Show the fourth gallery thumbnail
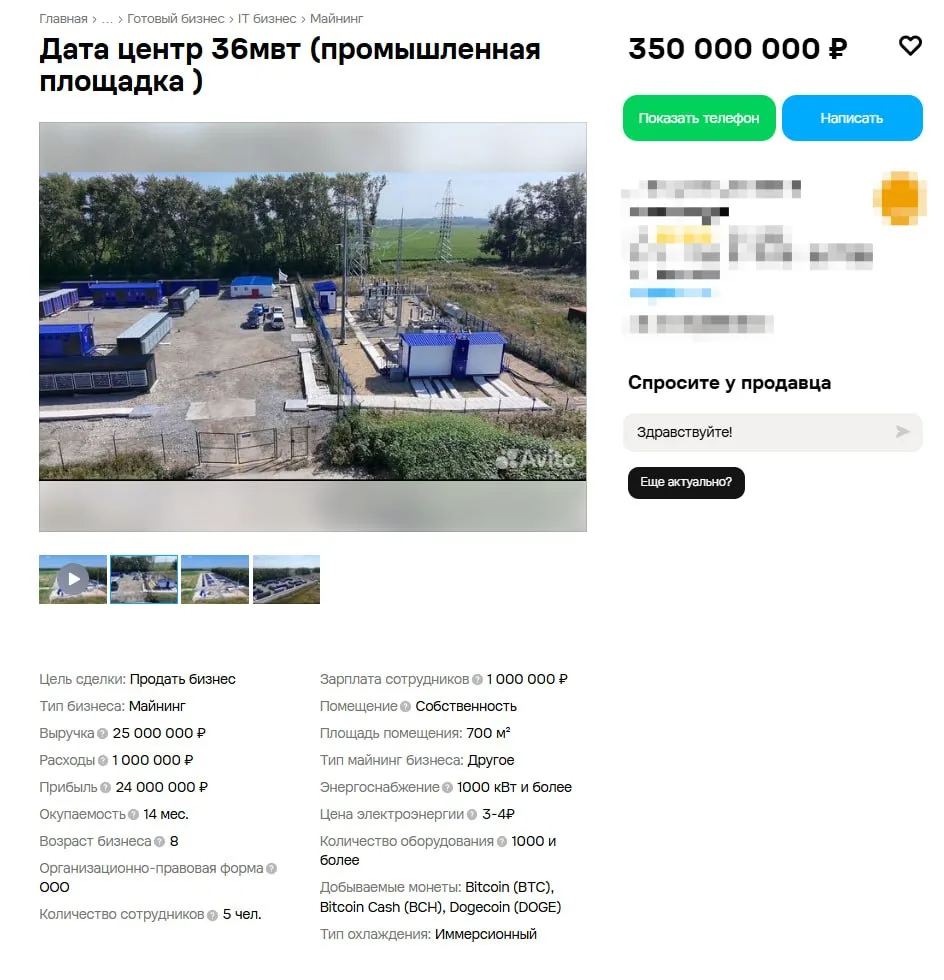 [x=286, y=579]
